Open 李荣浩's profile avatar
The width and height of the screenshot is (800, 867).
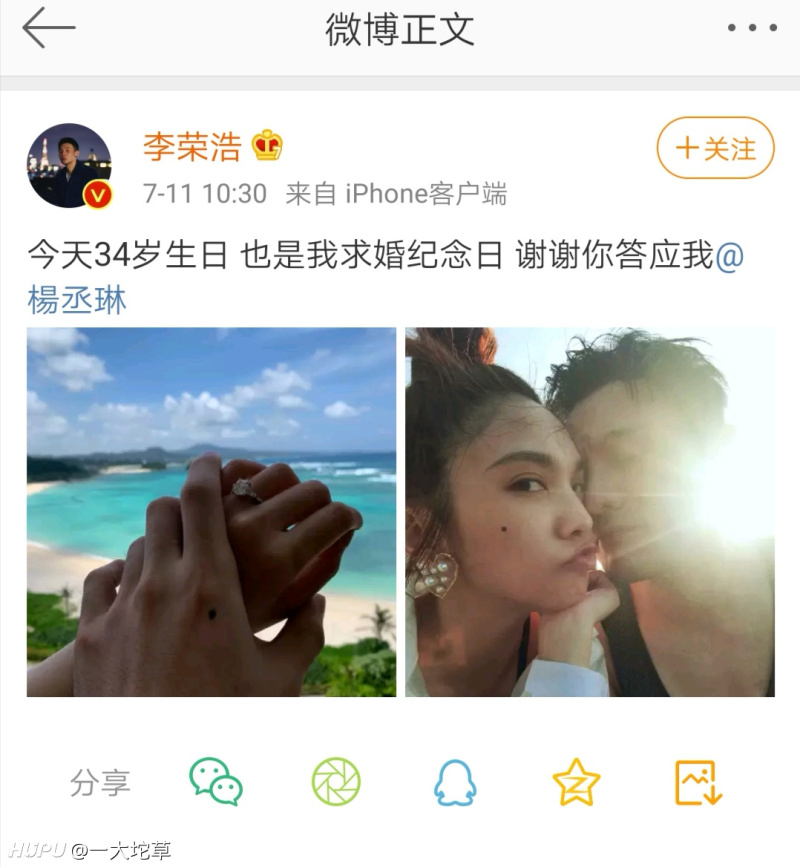click(x=69, y=166)
